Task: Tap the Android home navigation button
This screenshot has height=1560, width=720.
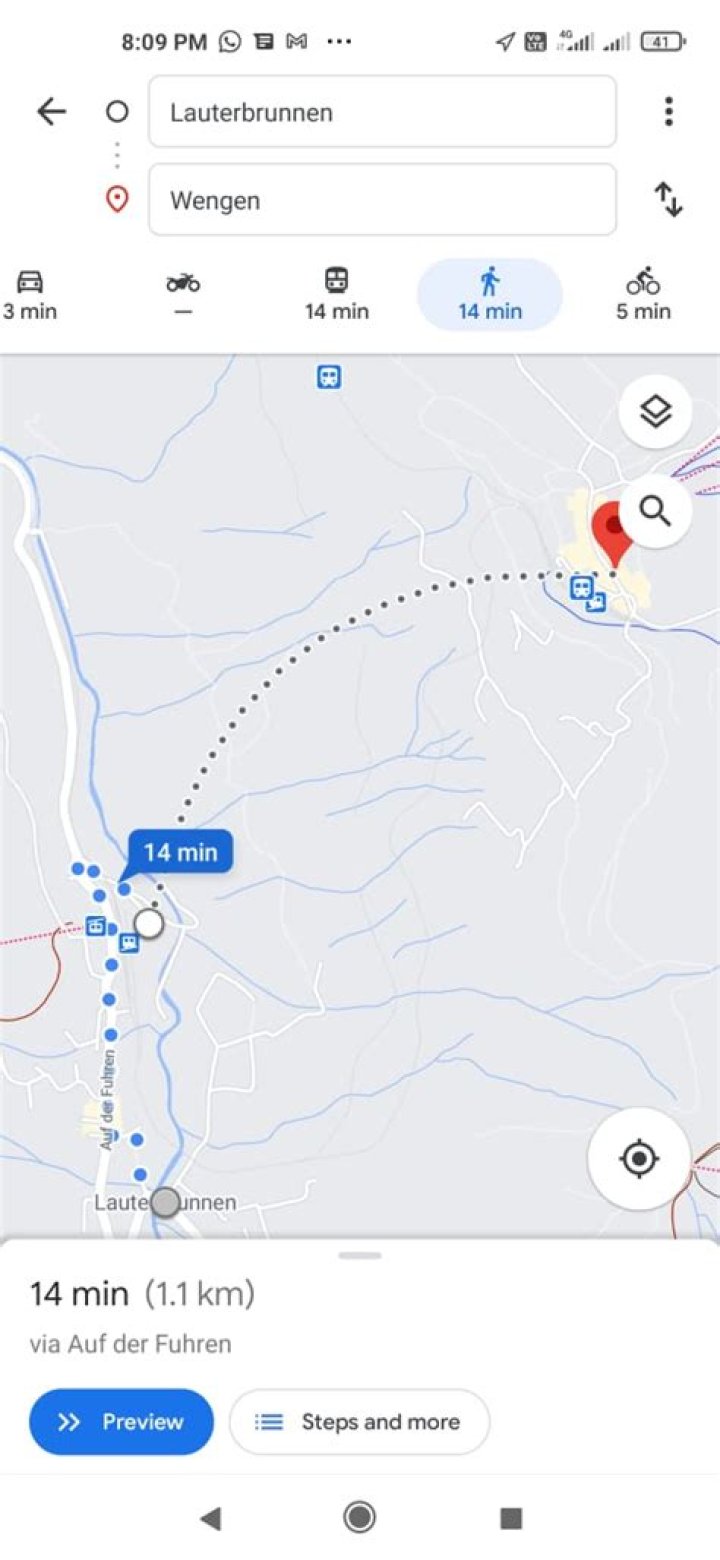Action: click(x=359, y=1518)
